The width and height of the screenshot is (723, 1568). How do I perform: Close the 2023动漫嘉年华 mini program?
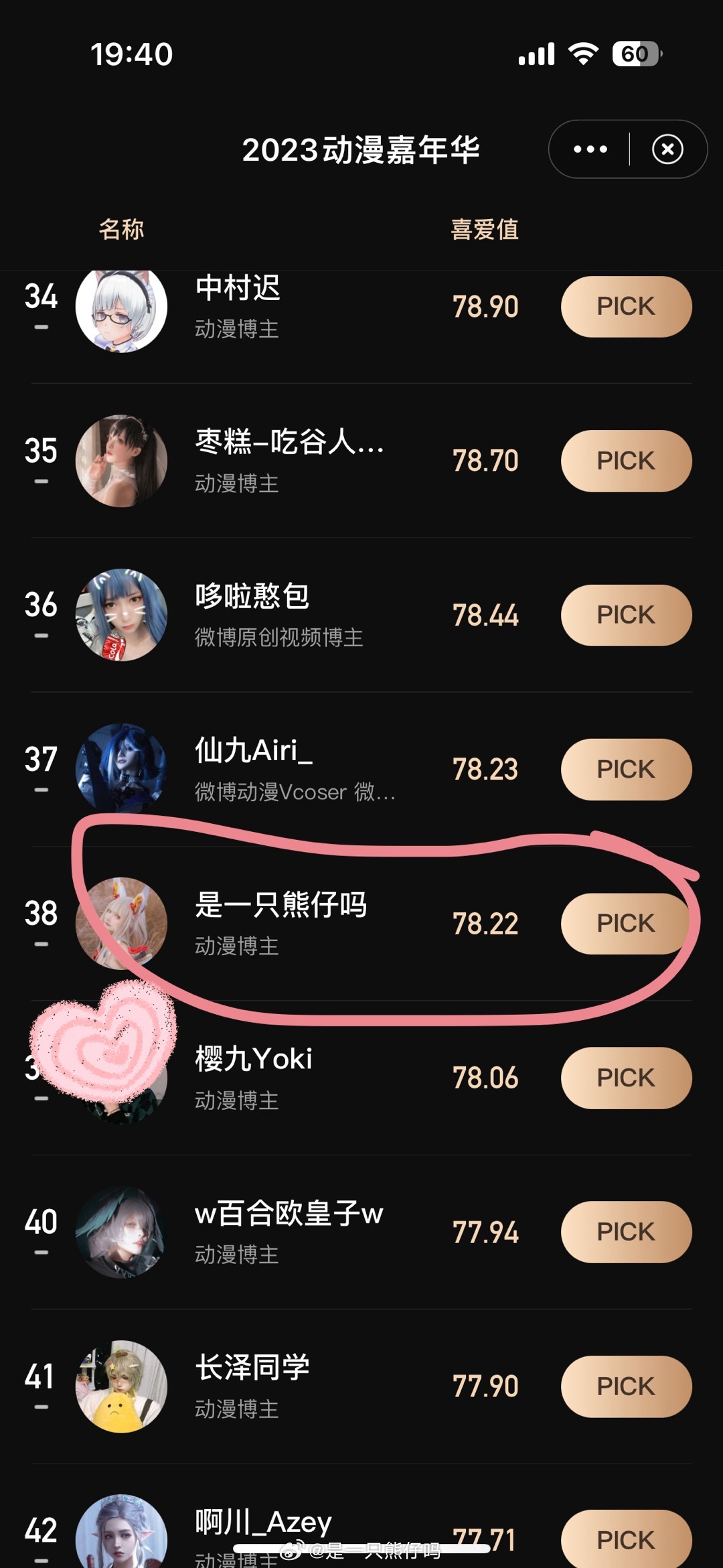pos(667,149)
